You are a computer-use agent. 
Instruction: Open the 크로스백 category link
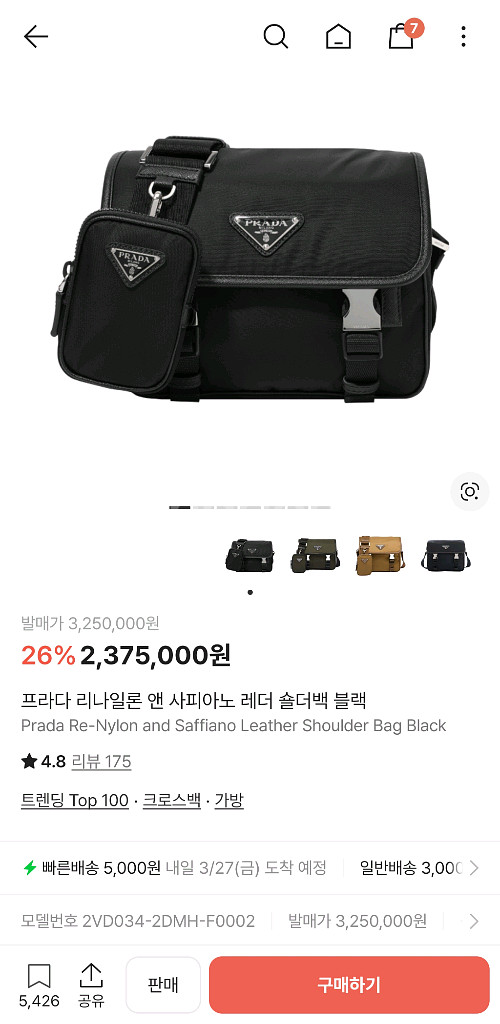[172, 800]
